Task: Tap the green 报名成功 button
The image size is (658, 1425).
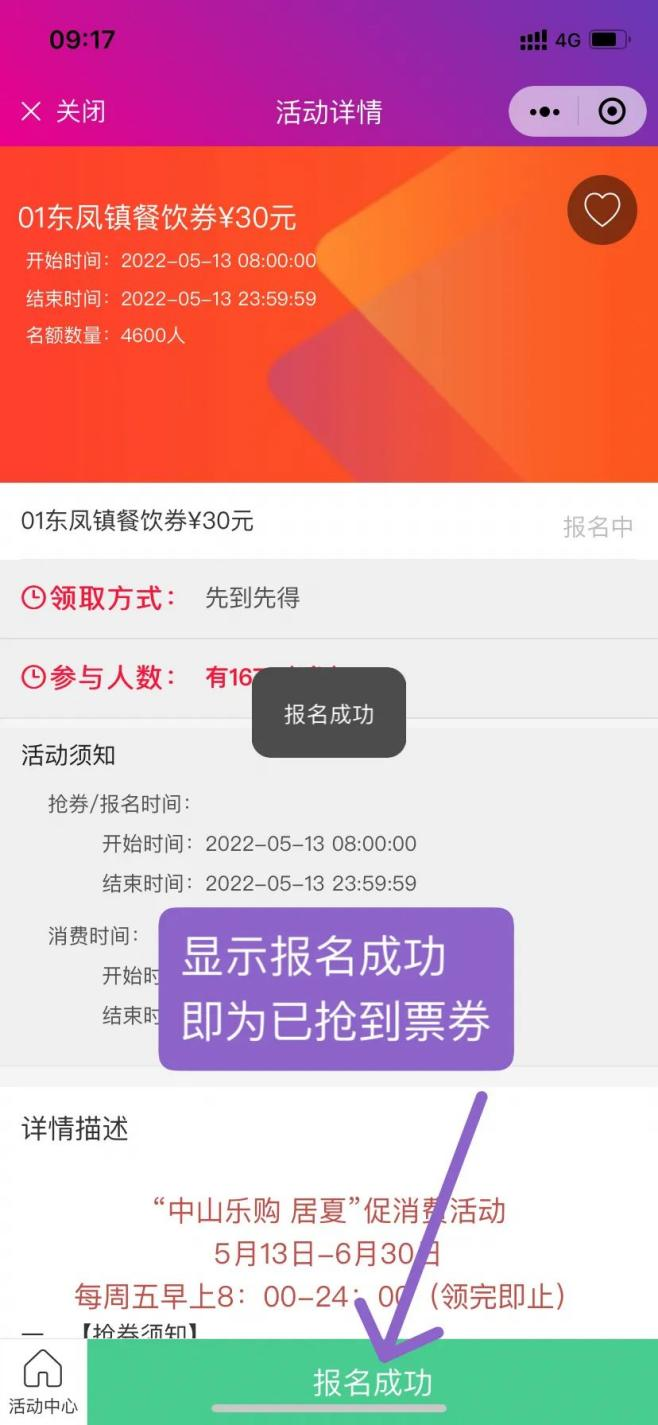Action: pyautogui.click(x=372, y=1382)
